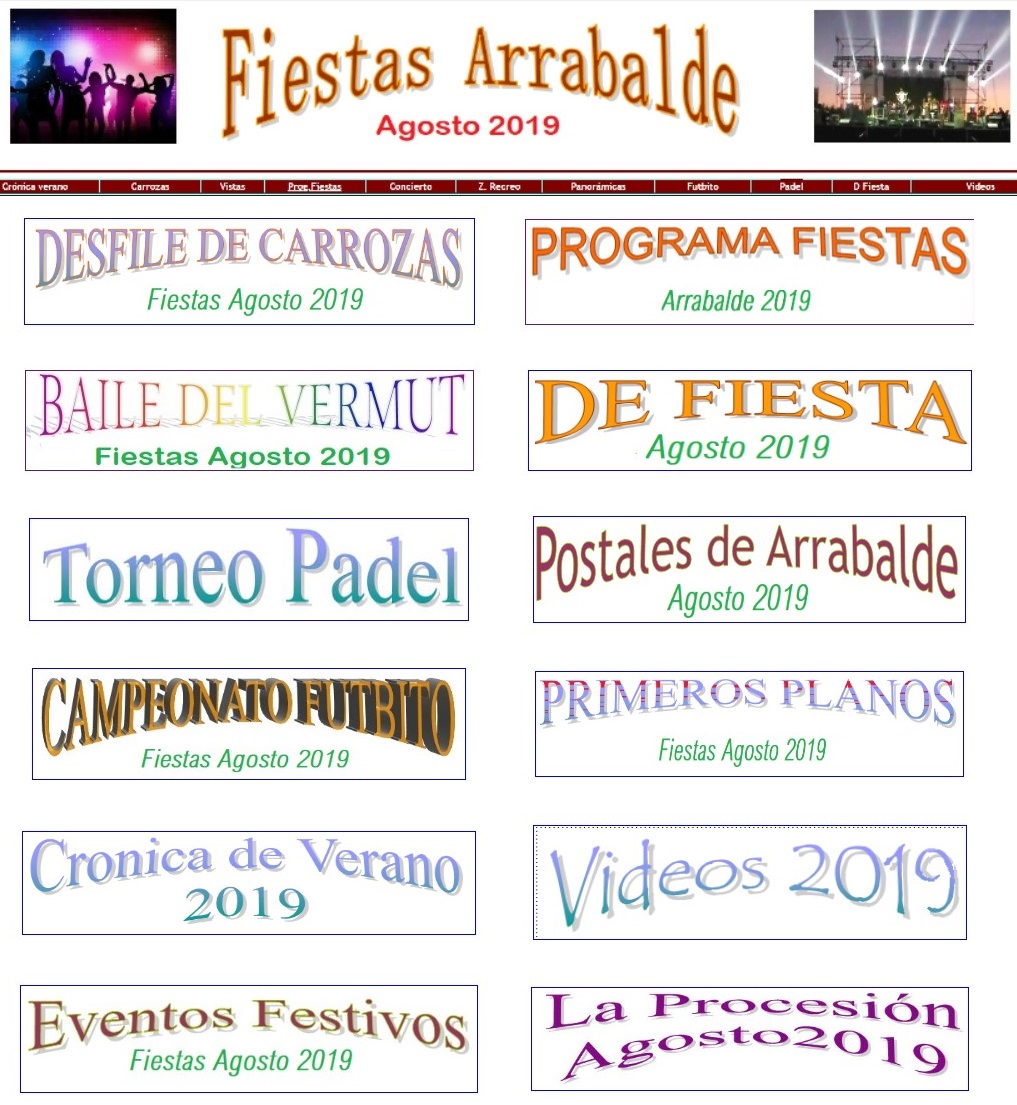Open the Postales de Arrabalde banner
This screenshot has height=1105, width=1017.
pos(749,569)
